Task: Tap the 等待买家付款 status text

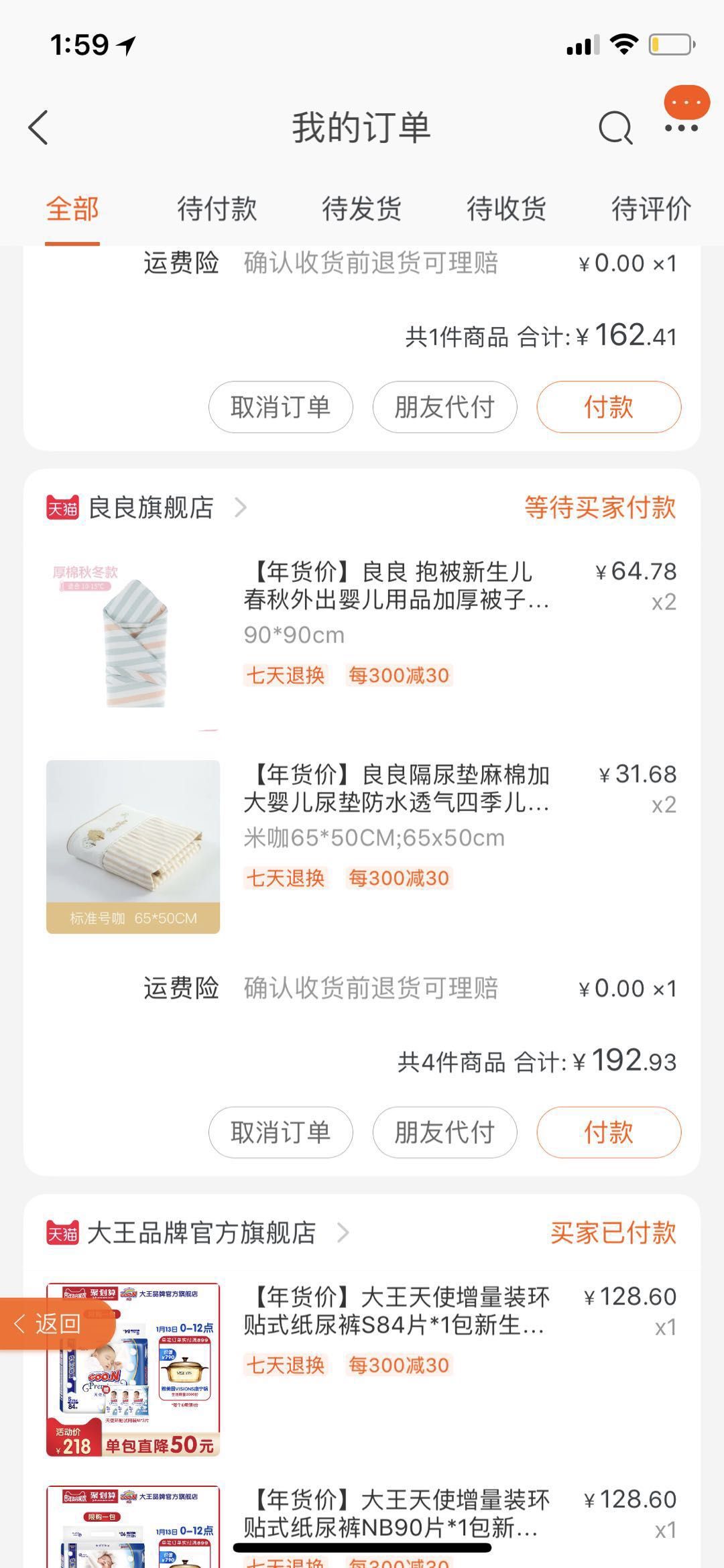Action: tap(600, 508)
